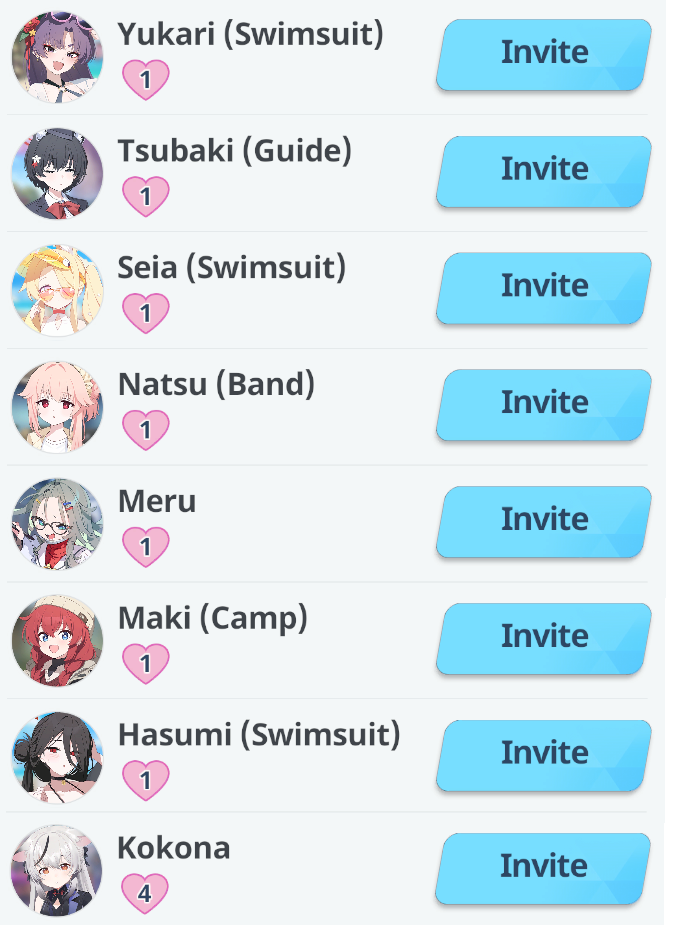Invite Kokona
This screenshot has height=925, width=676.
tap(544, 866)
